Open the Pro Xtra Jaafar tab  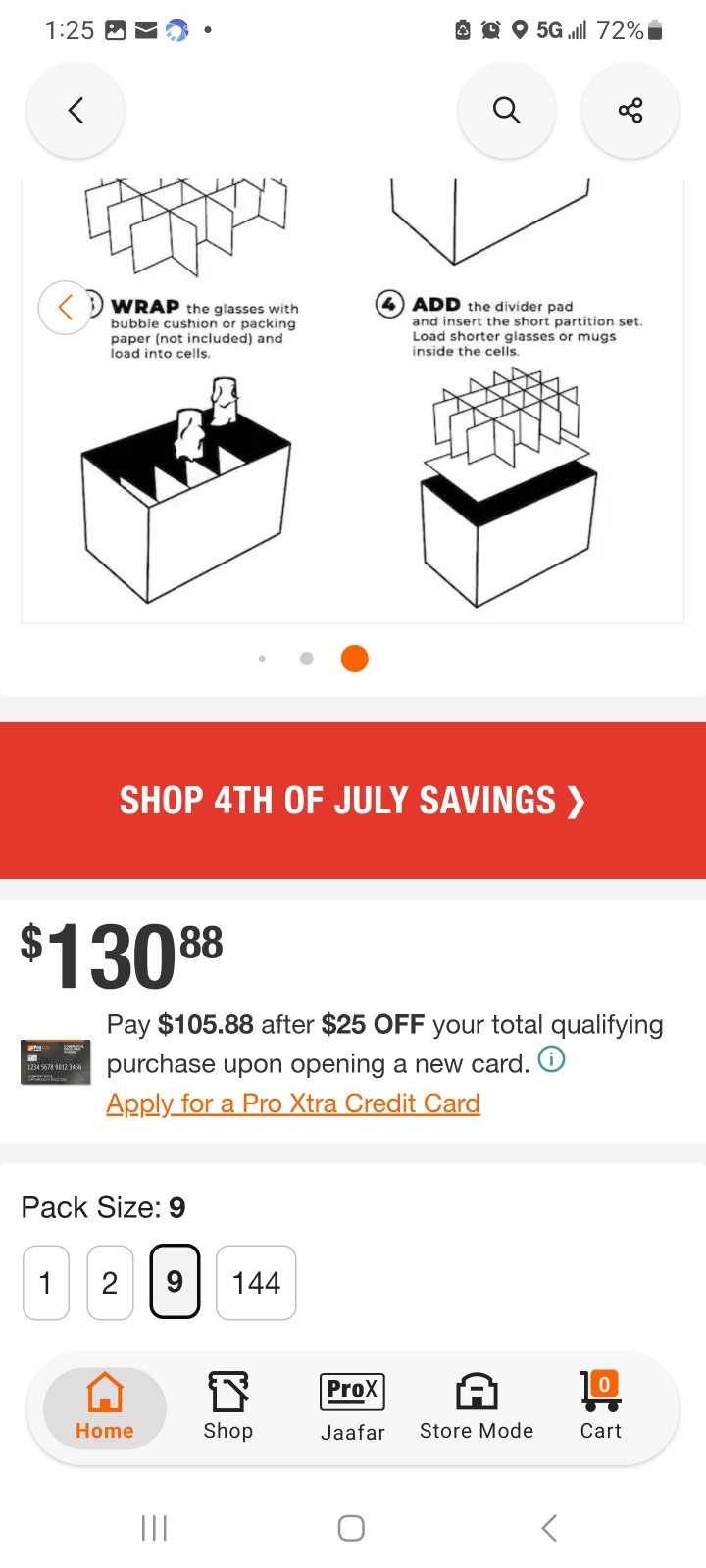pos(353,1407)
